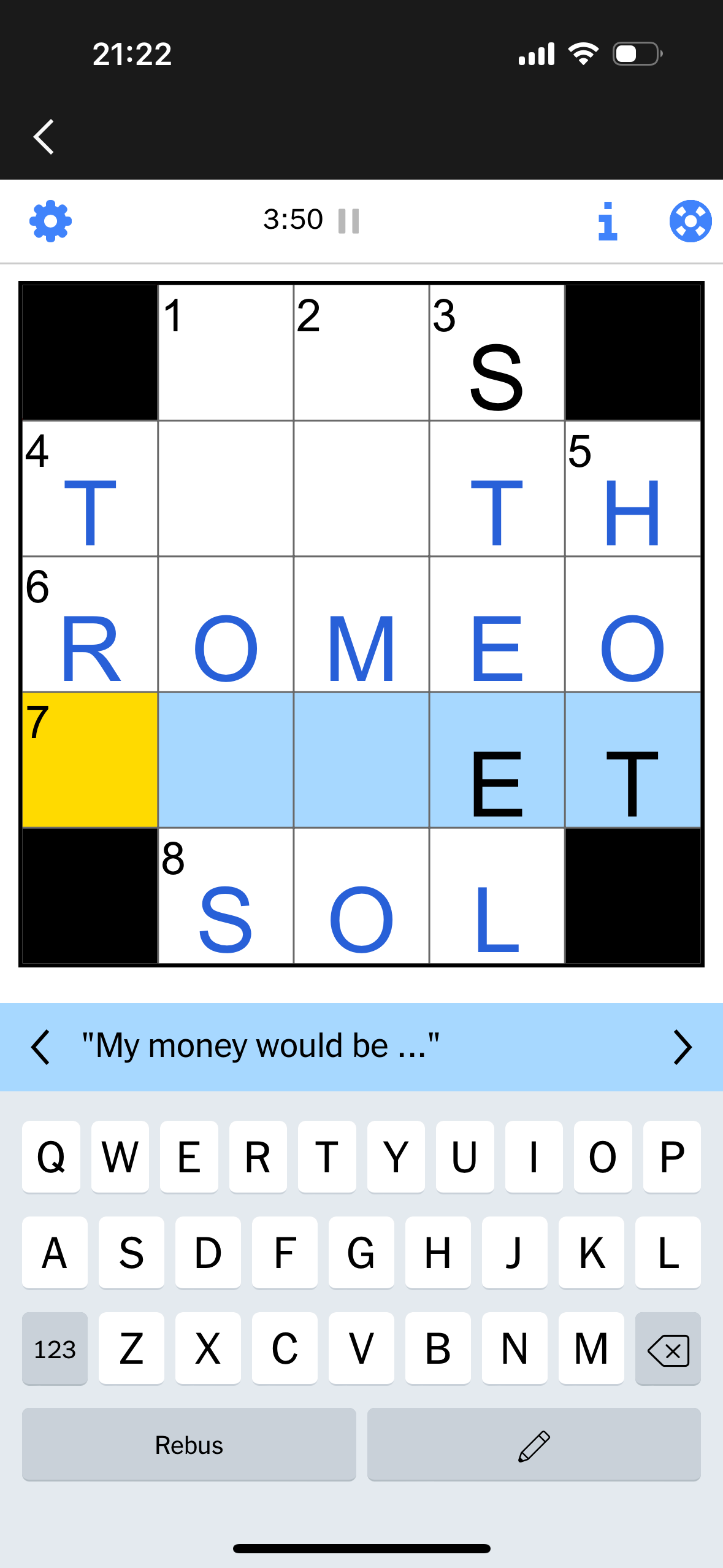The height and width of the screenshot is (1568, 723).
Task: Go back with the top-left arrow
Action: (44, 136)
